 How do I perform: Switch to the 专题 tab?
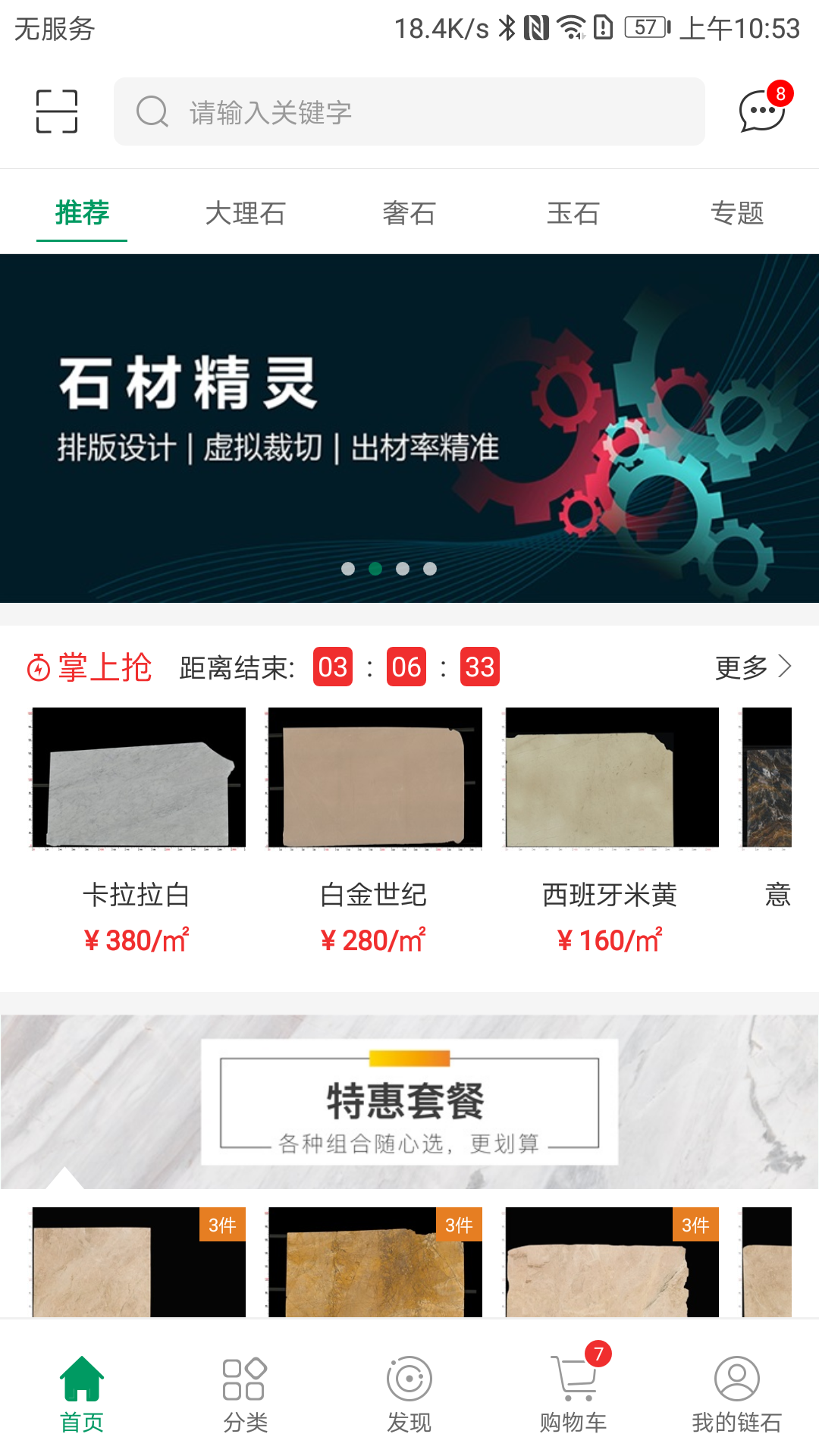point(736,213)
